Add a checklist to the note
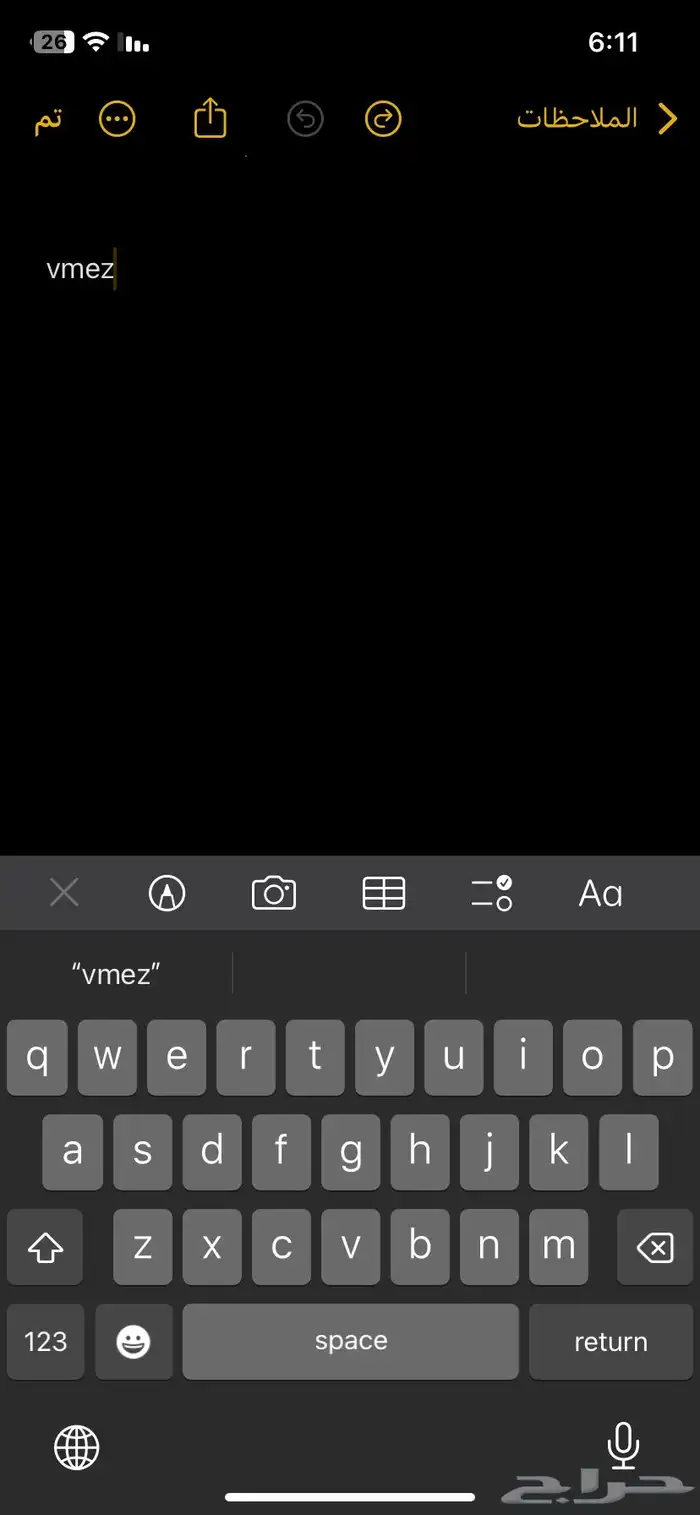This screenshot has height=1515, width=700. tap(492, 893)
